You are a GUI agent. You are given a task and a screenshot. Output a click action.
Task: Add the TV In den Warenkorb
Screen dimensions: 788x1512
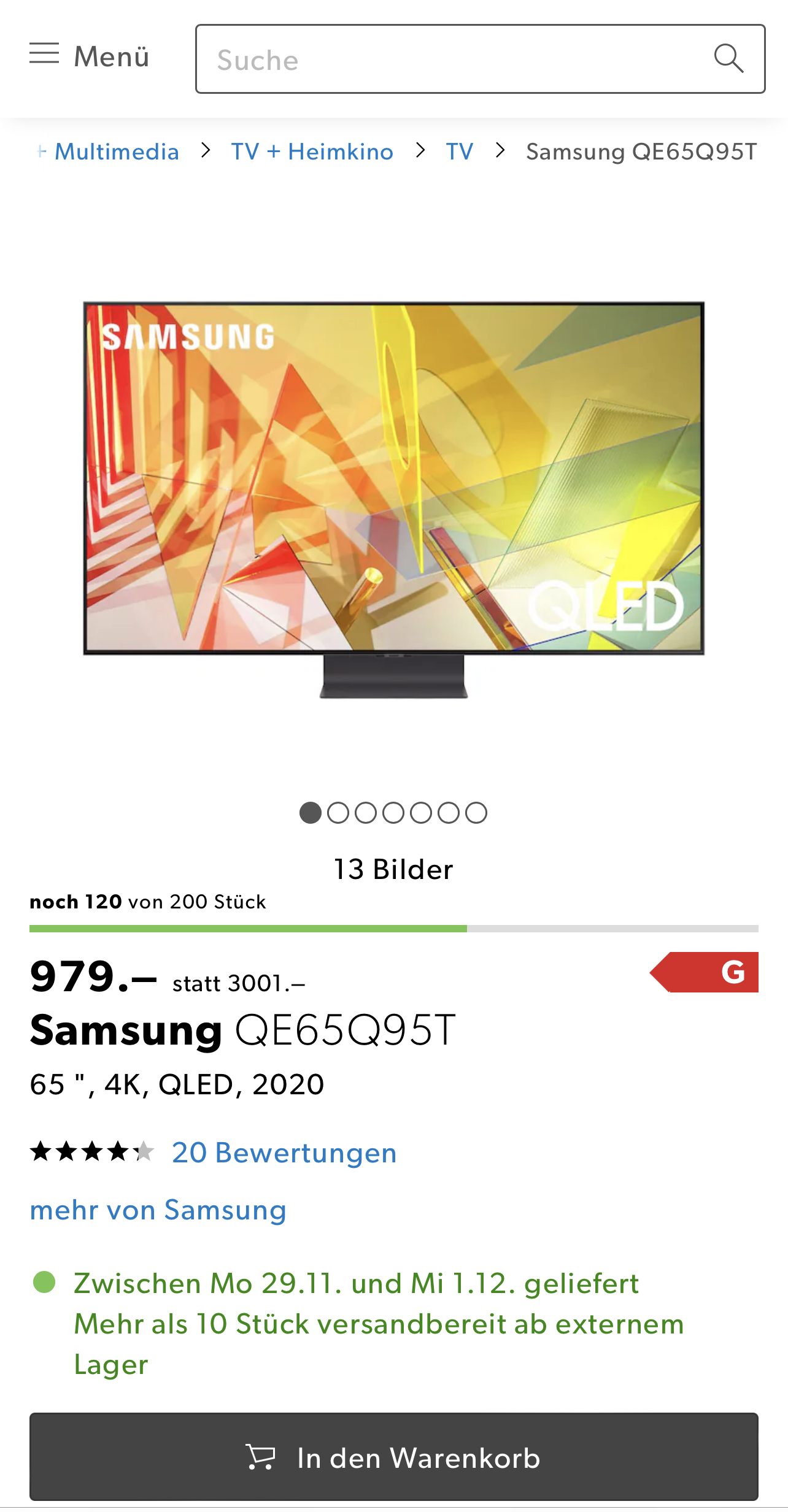pos(393,1457)
